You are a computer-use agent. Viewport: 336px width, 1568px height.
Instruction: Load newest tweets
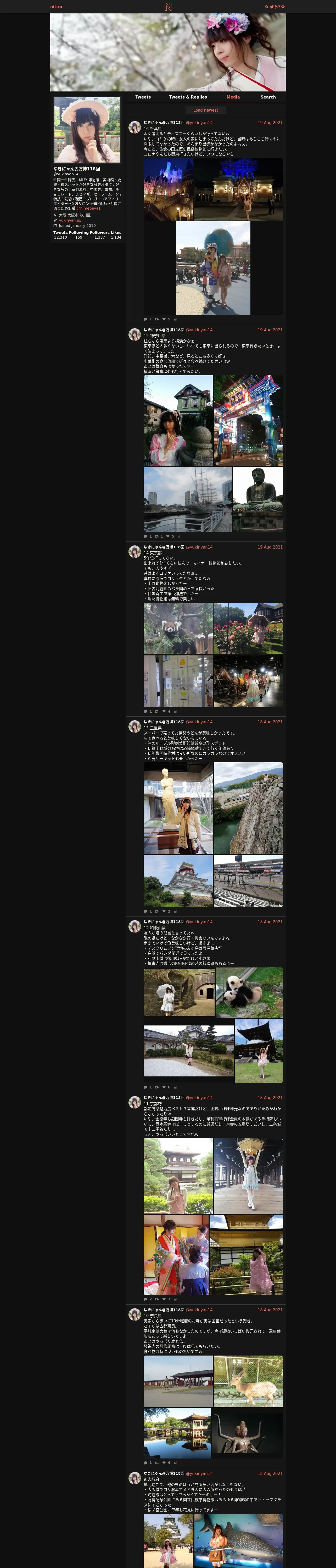coord(205,110)
